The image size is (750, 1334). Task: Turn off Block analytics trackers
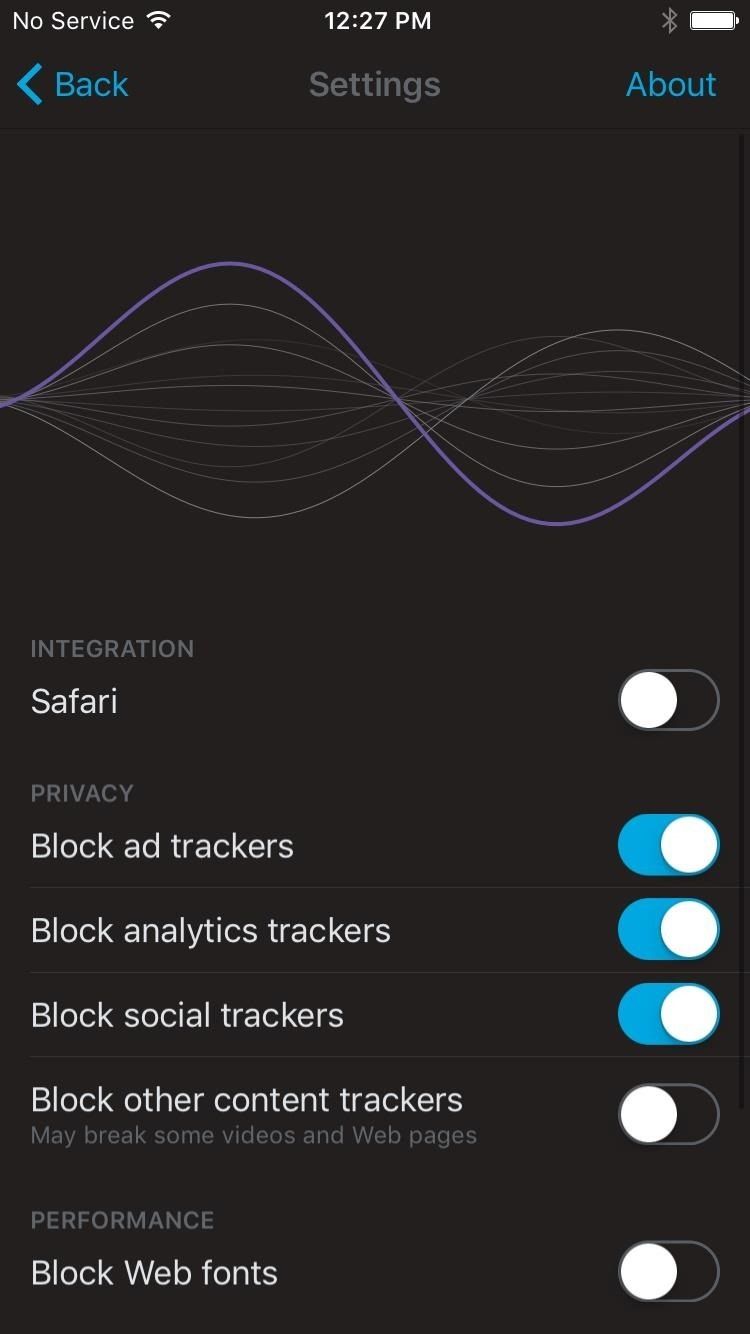[x=668, y=929]
